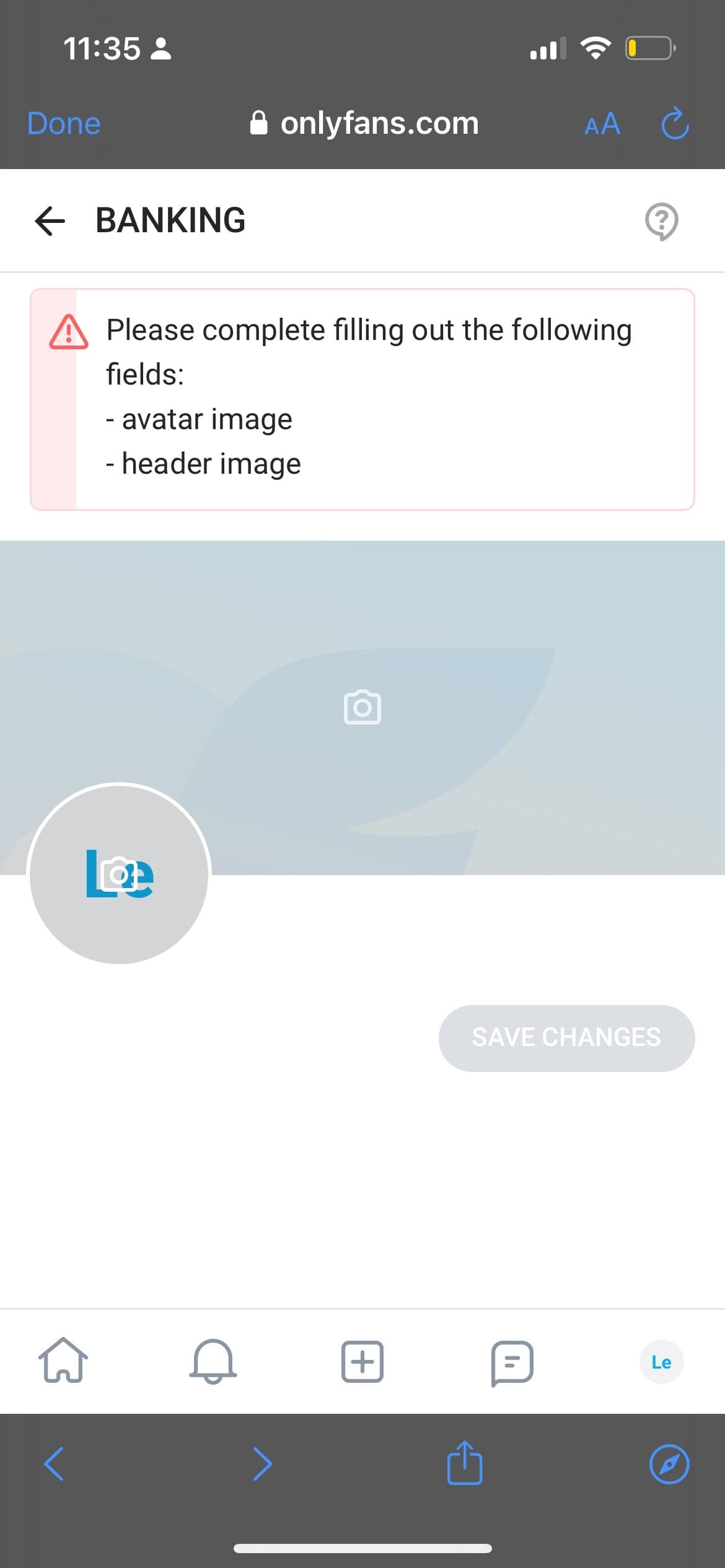Upload an avatar image on profile circle
Screen dimensions: 725x1568
tap(119, 873)
